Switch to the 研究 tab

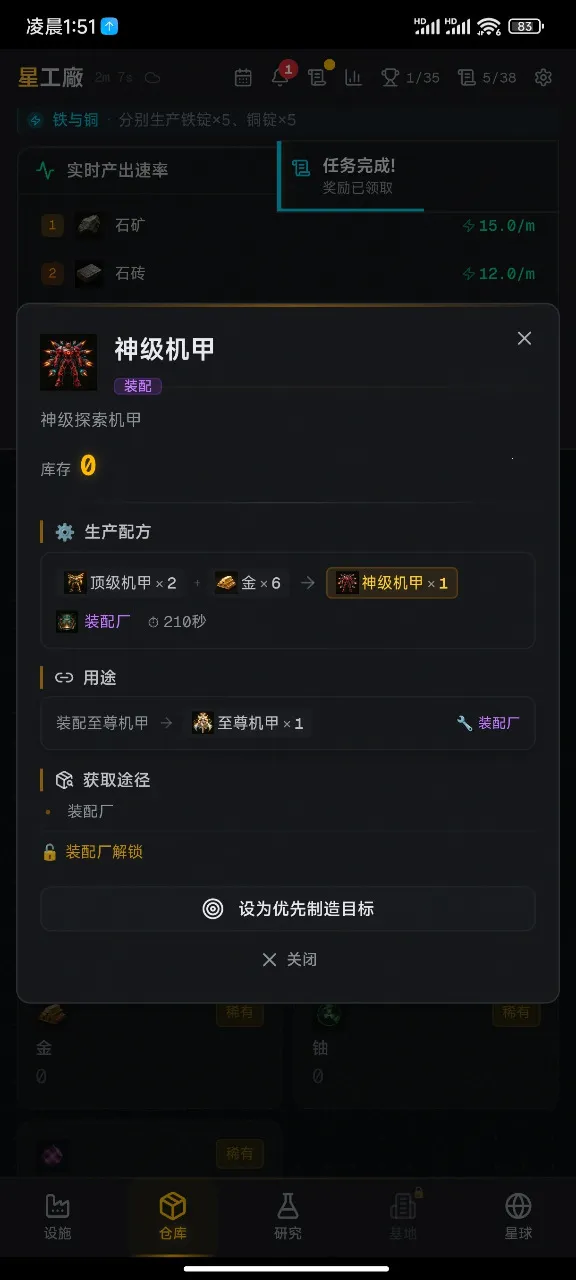click(x=288, y=1216)
